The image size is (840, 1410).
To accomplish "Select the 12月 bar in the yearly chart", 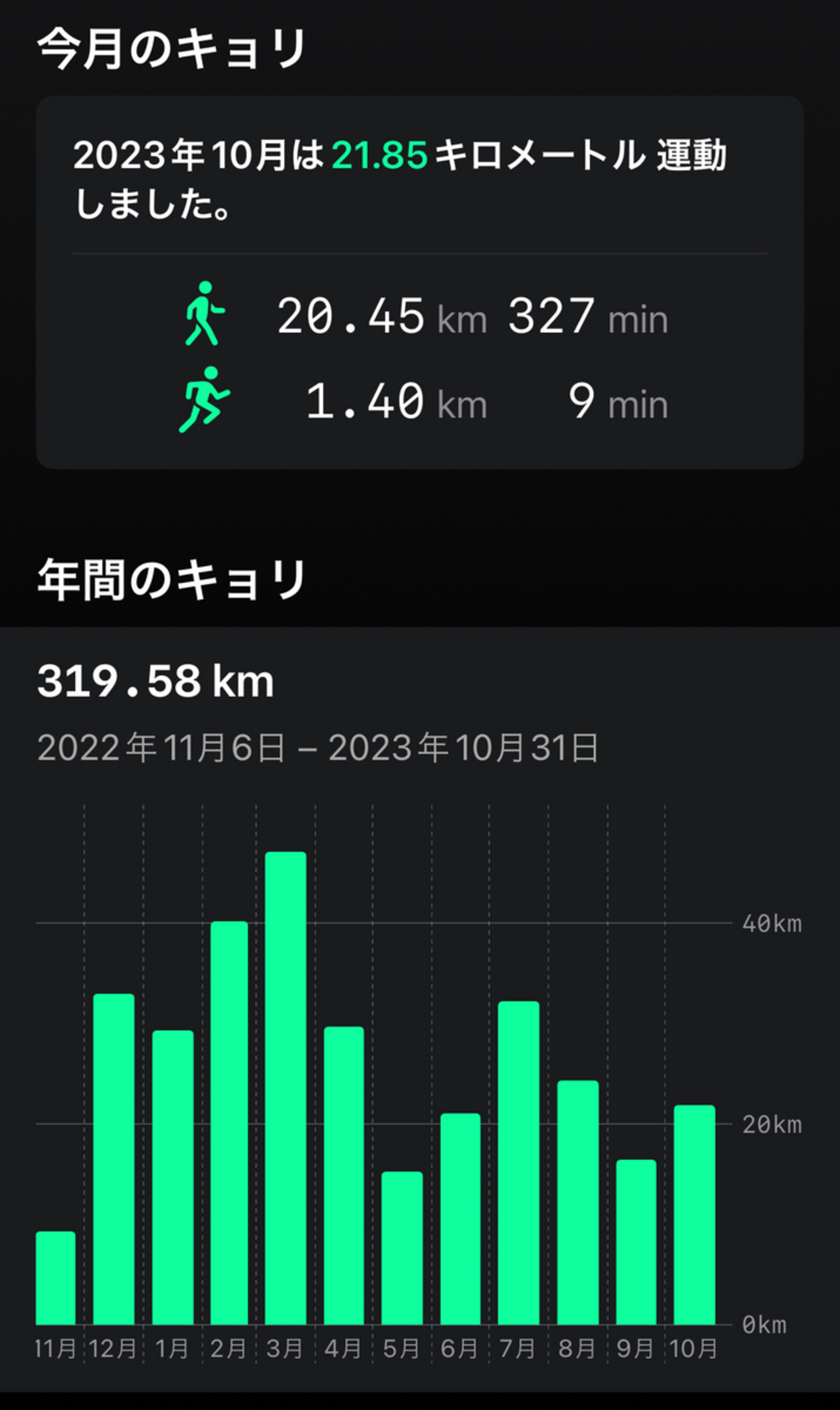I will tap(114, 1159).
